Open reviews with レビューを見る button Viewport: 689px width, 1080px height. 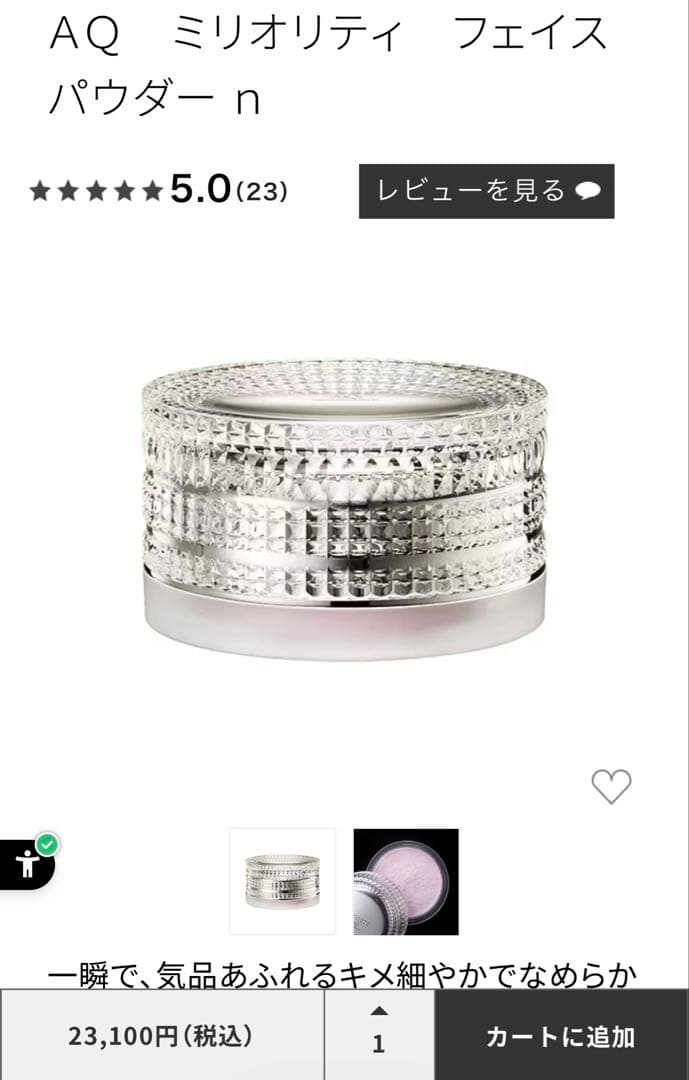pos(486,191)
